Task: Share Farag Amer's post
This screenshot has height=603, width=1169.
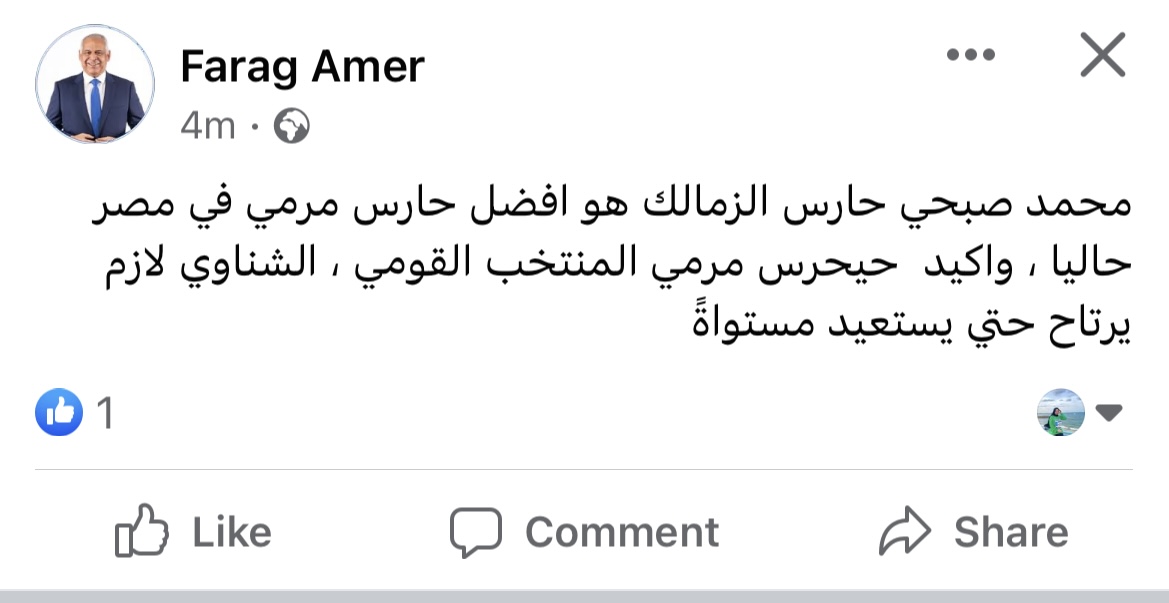Action: [973, 532]
